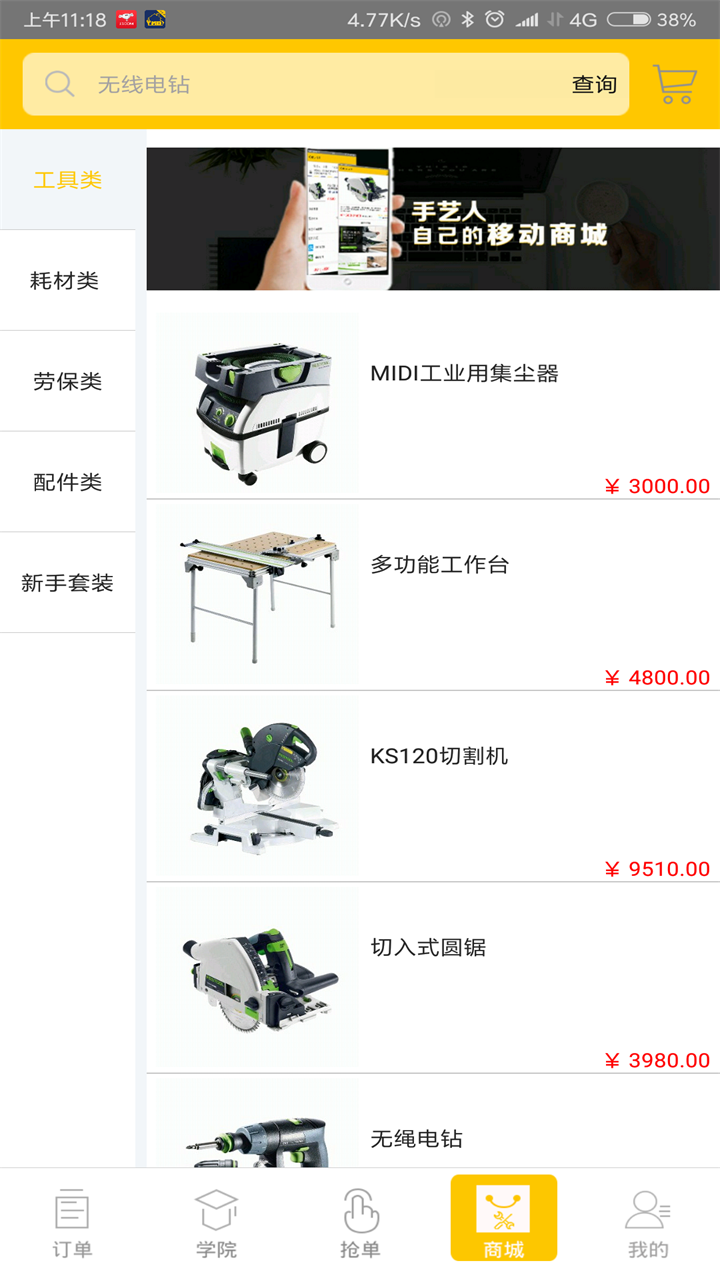Switch to the 商城 tab
720x1280 pixels.
tap(504, 1220)
